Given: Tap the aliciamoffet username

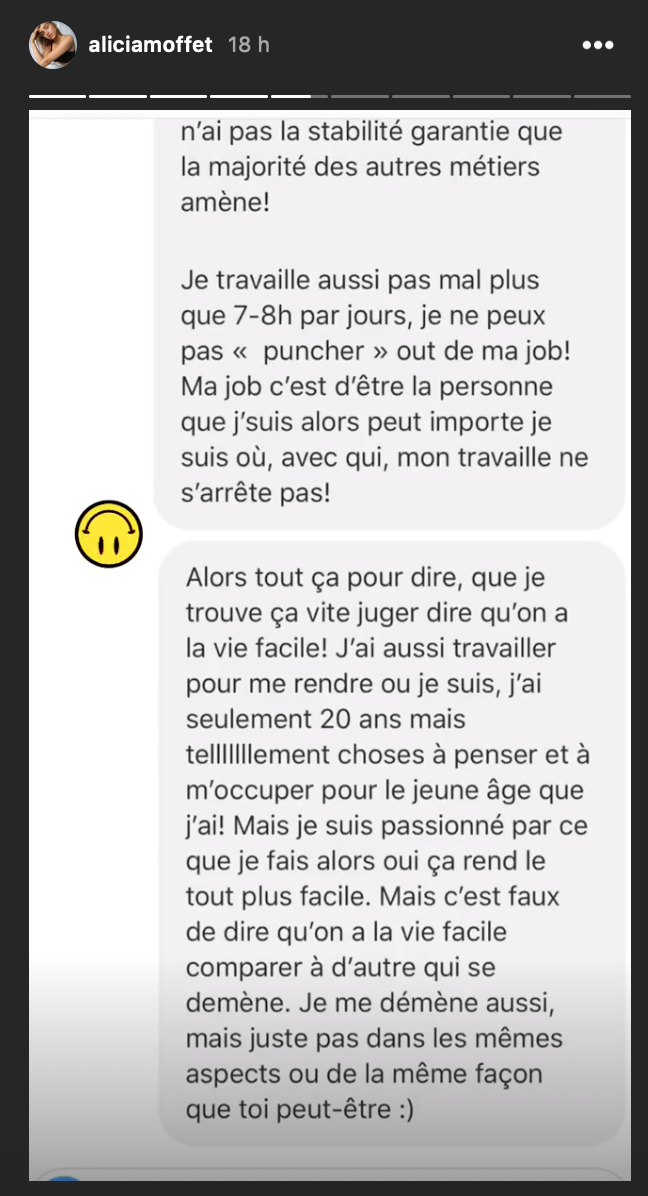Looking at the screenshot, I should (x=150, y=45).
